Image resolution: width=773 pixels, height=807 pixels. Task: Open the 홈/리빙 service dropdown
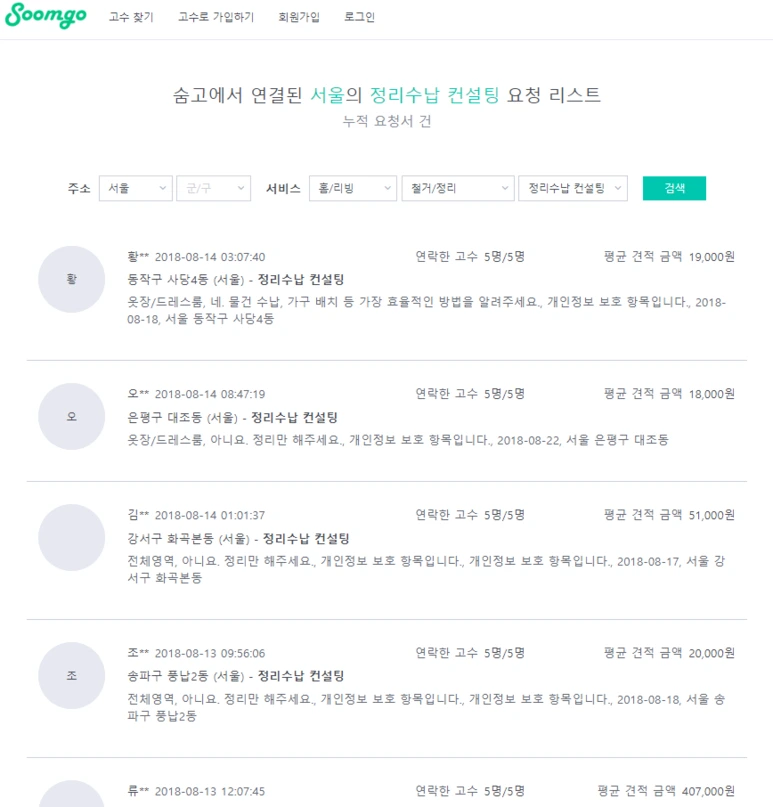(x=353, y=188)
